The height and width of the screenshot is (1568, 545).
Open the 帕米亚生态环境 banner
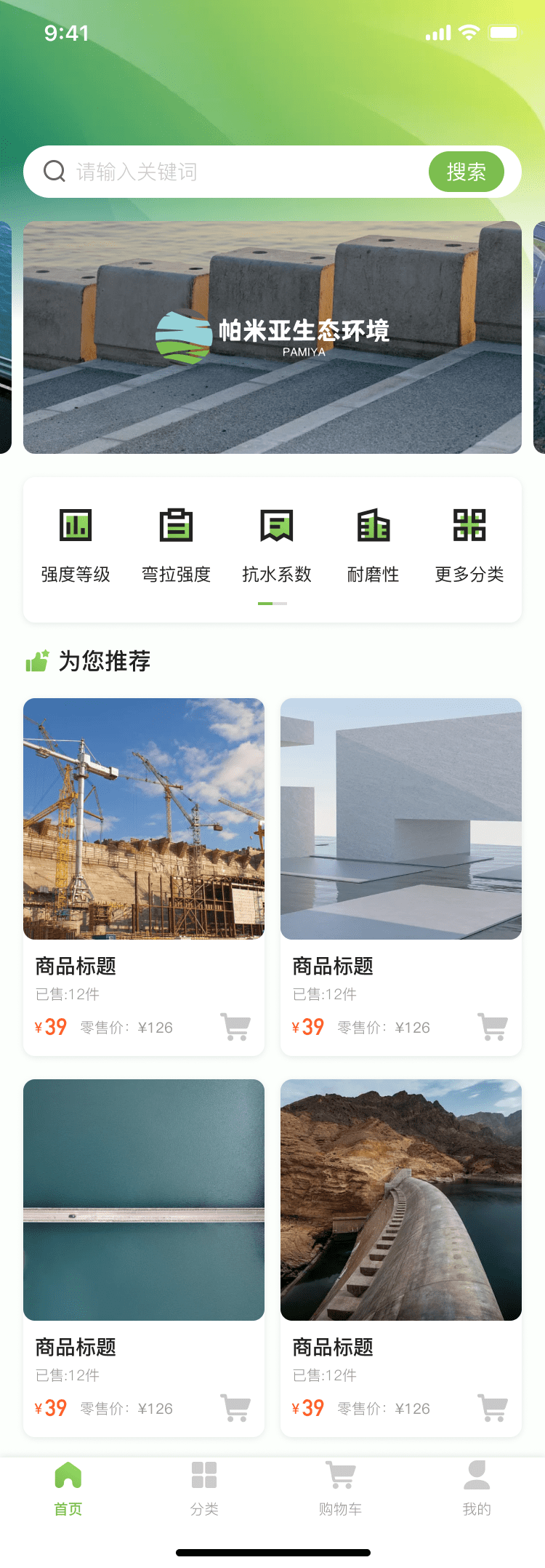[x=272, y=337]
